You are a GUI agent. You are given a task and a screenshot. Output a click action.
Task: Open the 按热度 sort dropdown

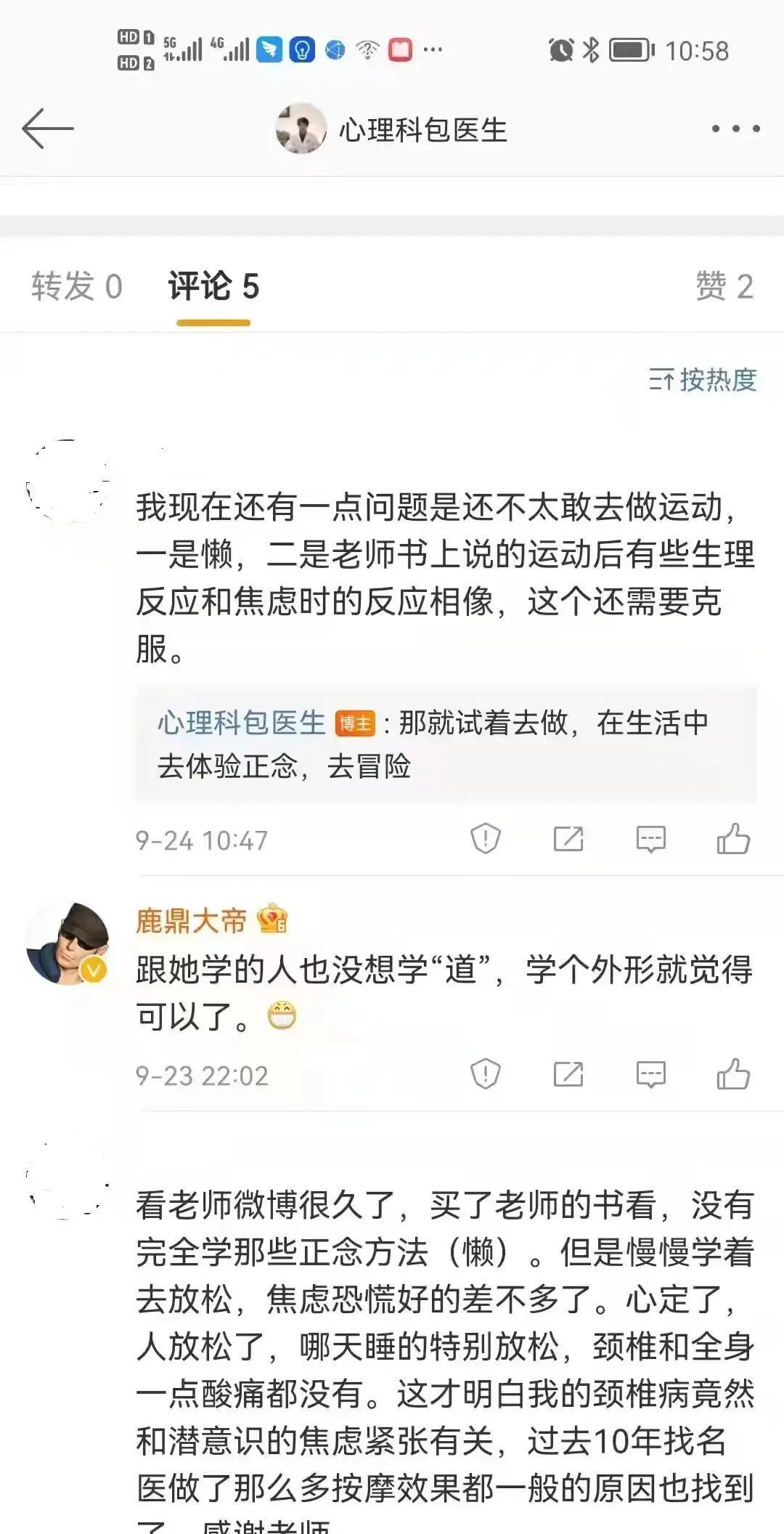point(701,378)
